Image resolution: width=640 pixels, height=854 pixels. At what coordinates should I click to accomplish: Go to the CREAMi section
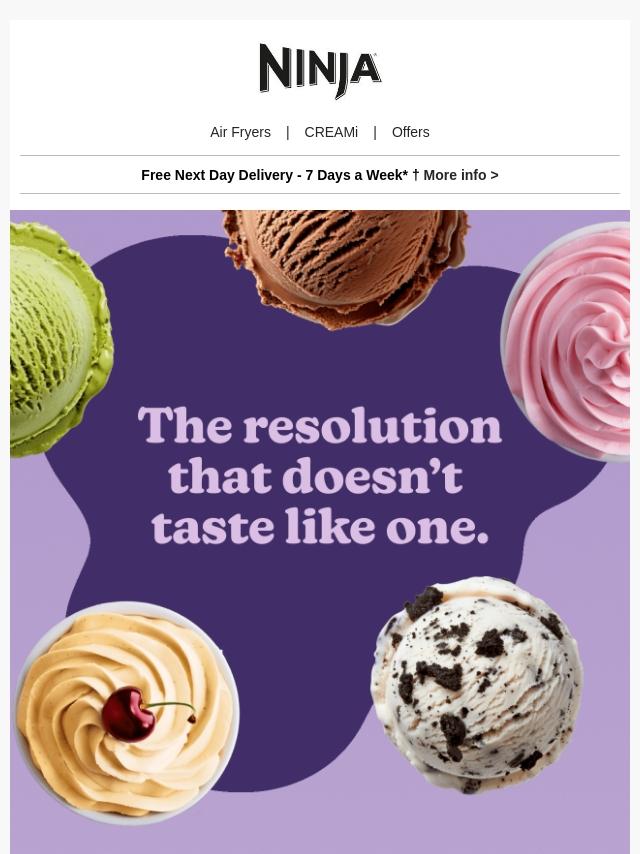pyautogui.click(x=331, y=132)
